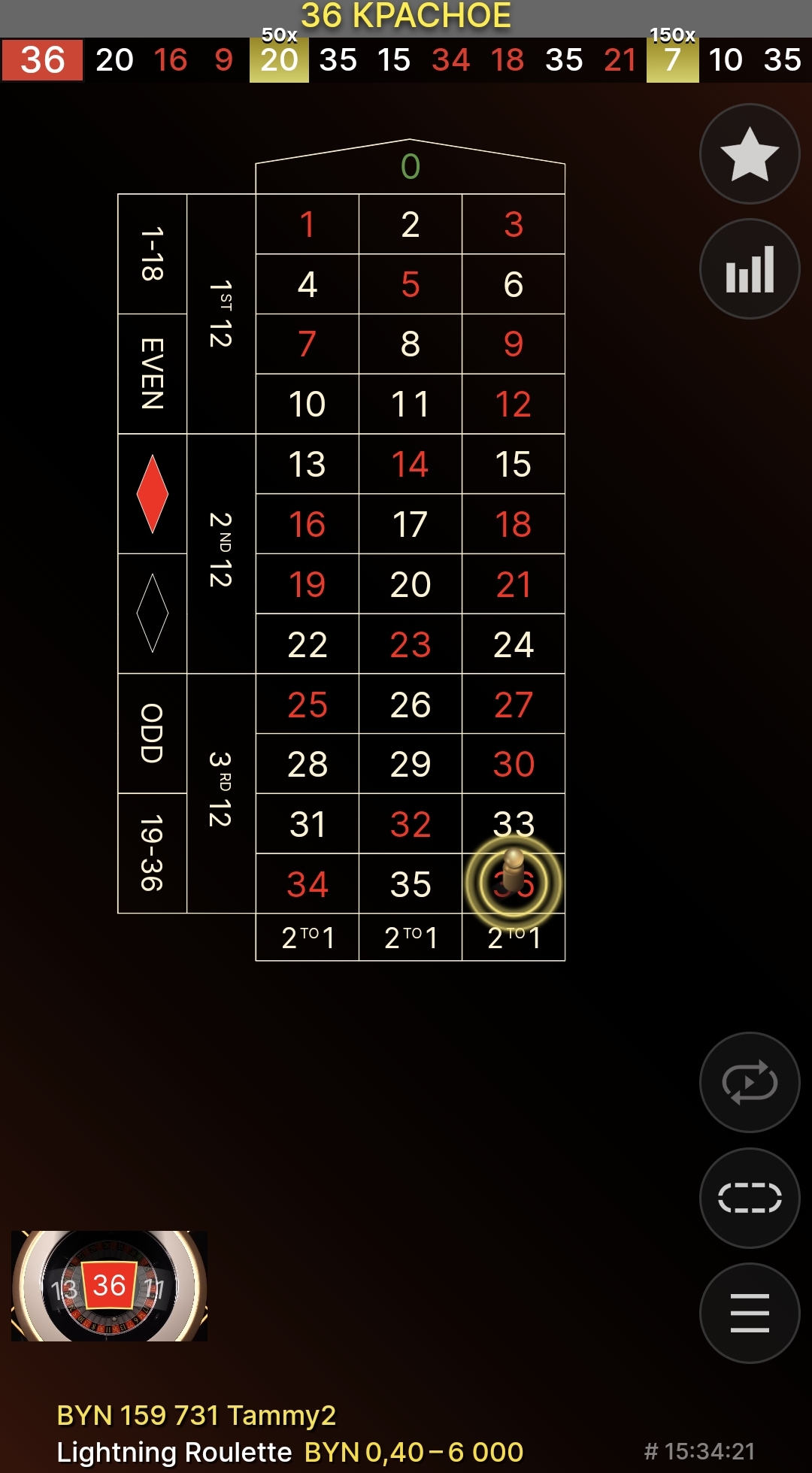Place a bet on green 0
Screen dimensions: 812x1473
(411, 167)
